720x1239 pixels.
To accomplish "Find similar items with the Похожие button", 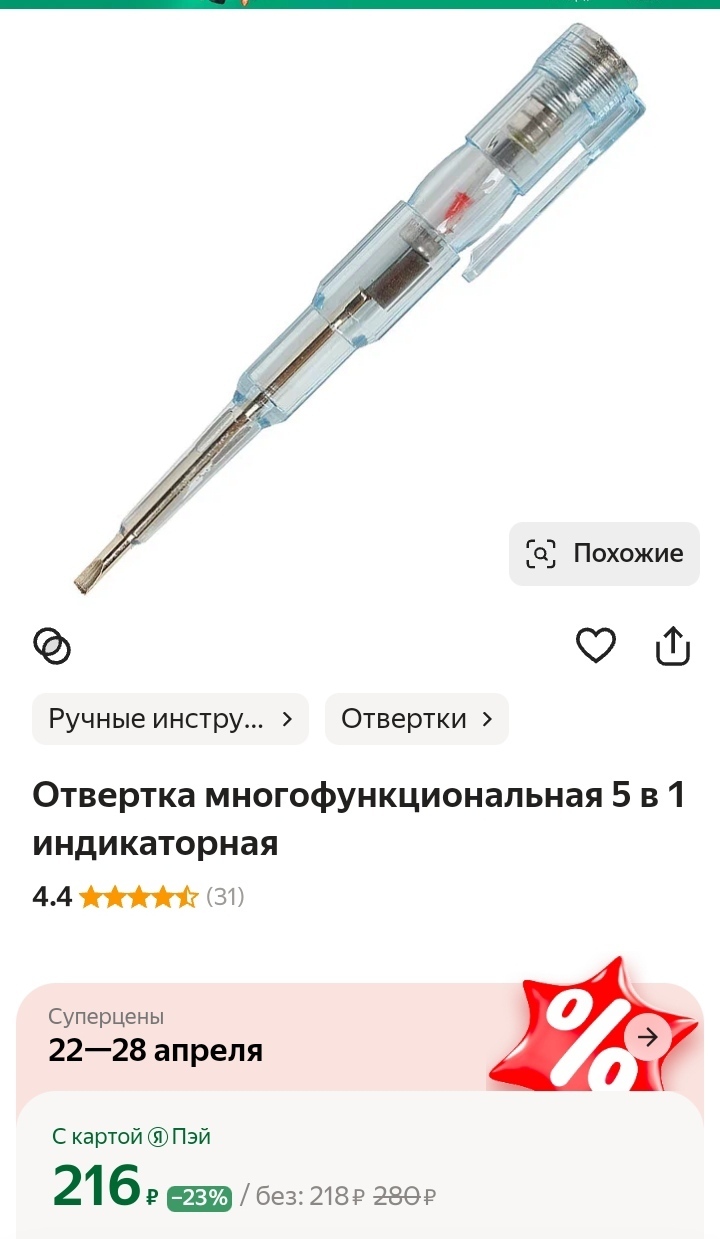I will [604, 553].
